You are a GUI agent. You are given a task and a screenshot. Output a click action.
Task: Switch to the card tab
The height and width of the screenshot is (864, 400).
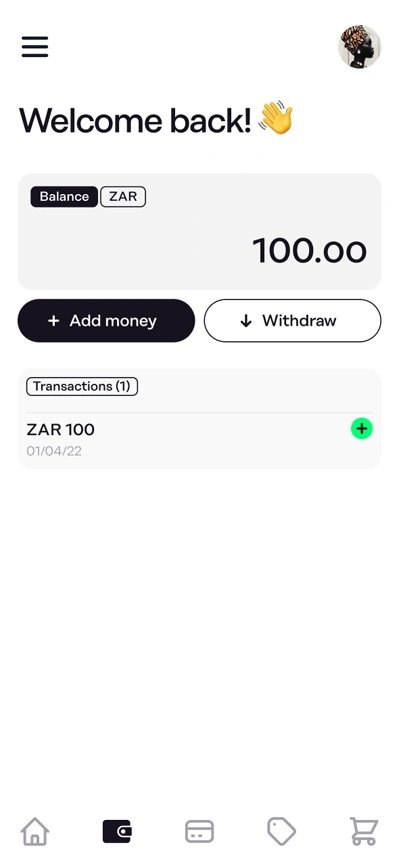point(199,831)
